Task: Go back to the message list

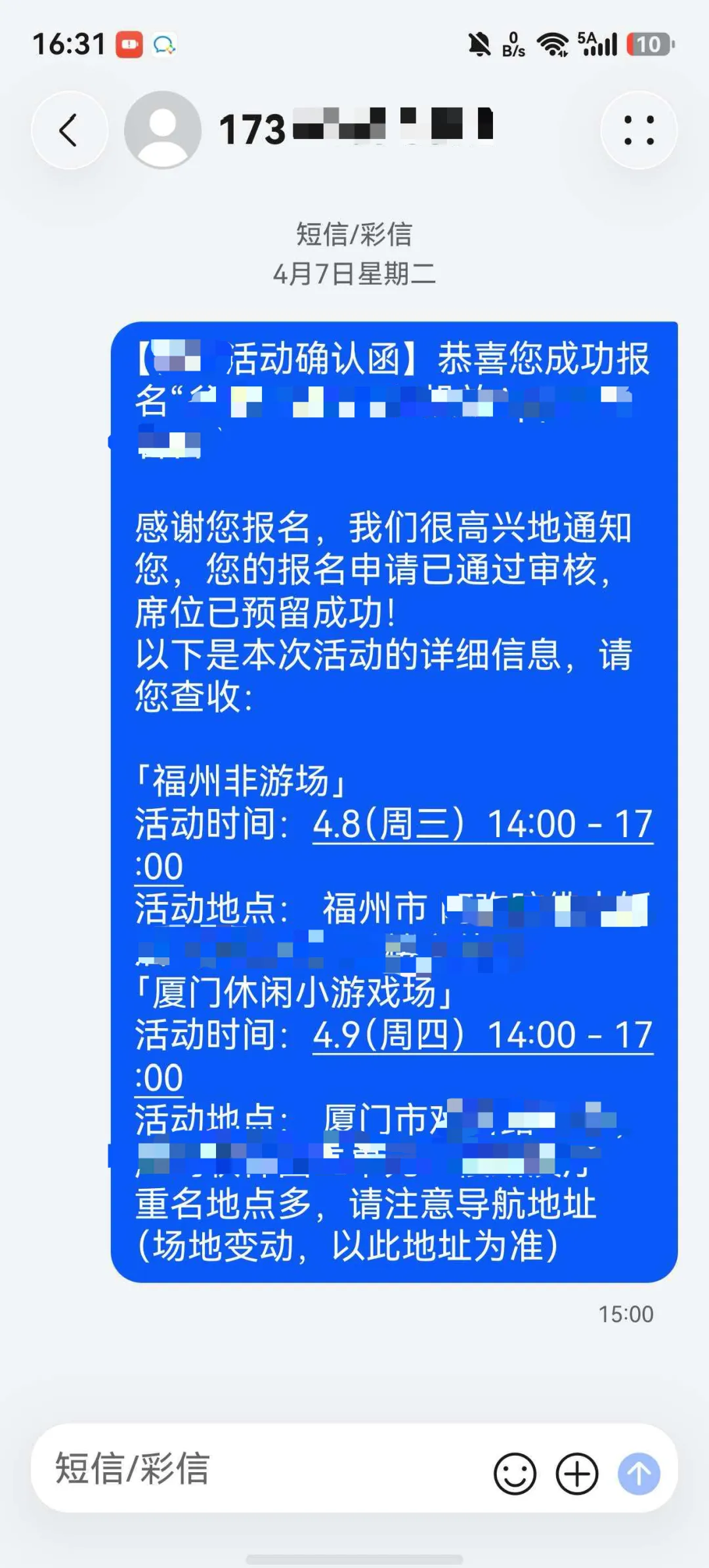Action: pos(69,130)
